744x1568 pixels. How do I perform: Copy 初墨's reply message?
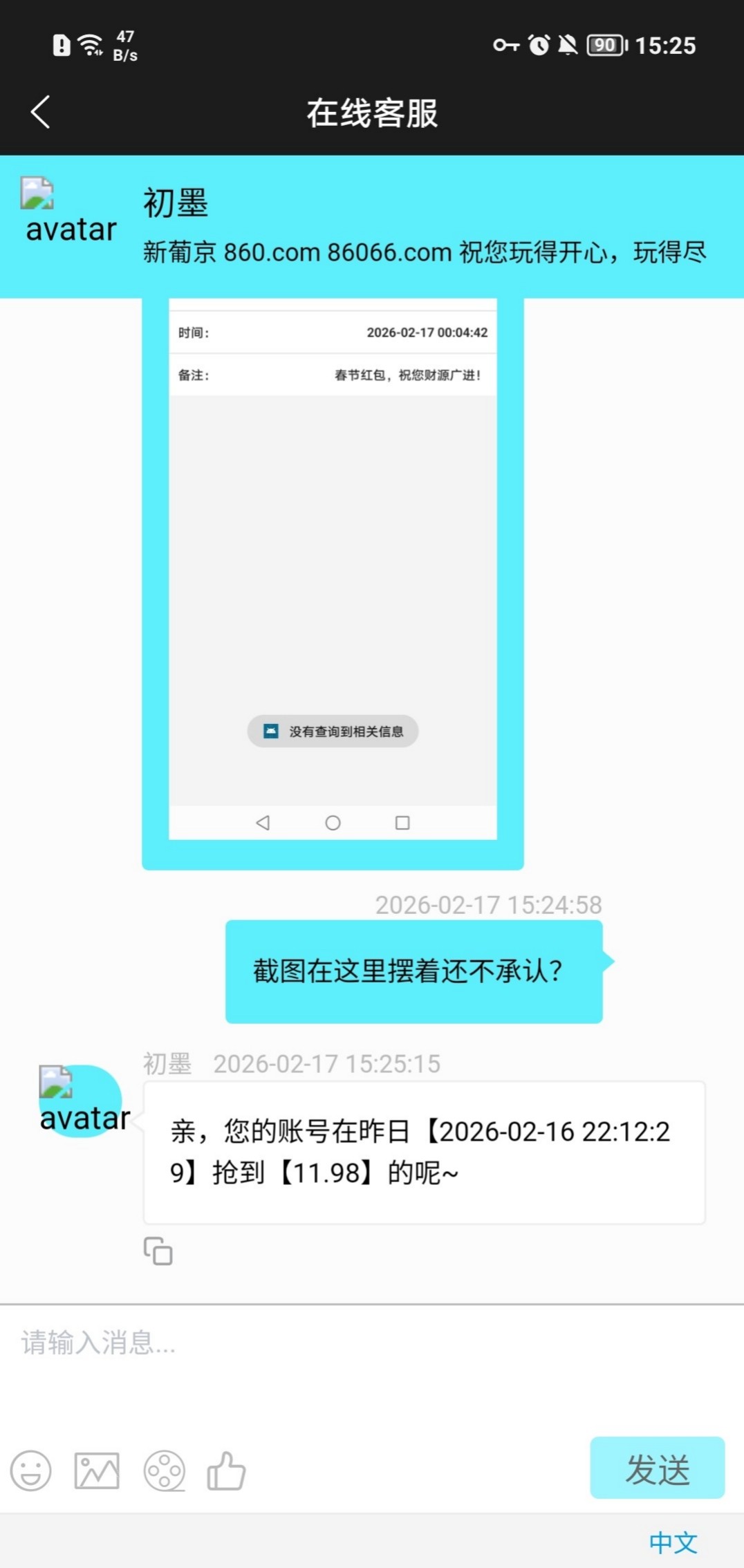click(x=158, y=1251)
